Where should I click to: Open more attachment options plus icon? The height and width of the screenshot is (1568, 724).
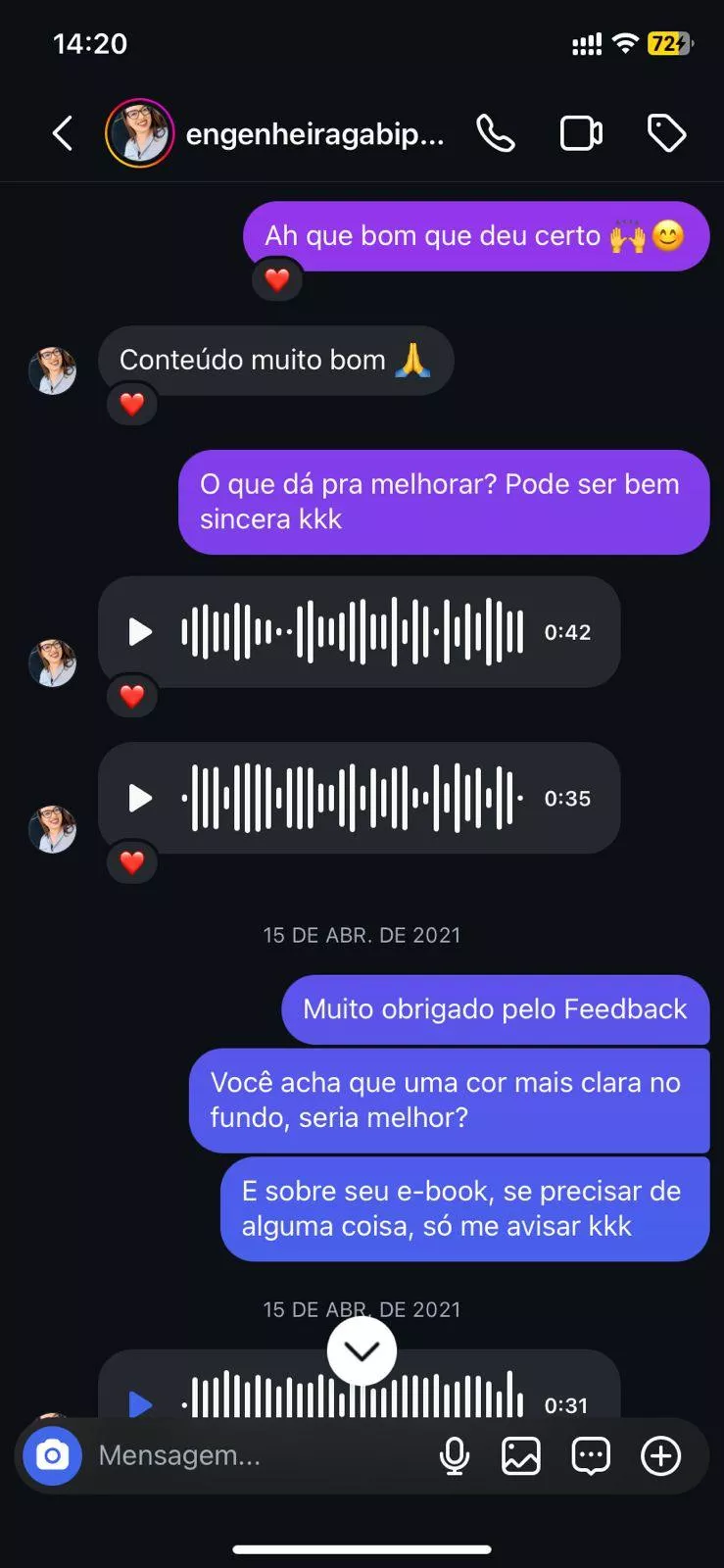tap(661, 1455)
